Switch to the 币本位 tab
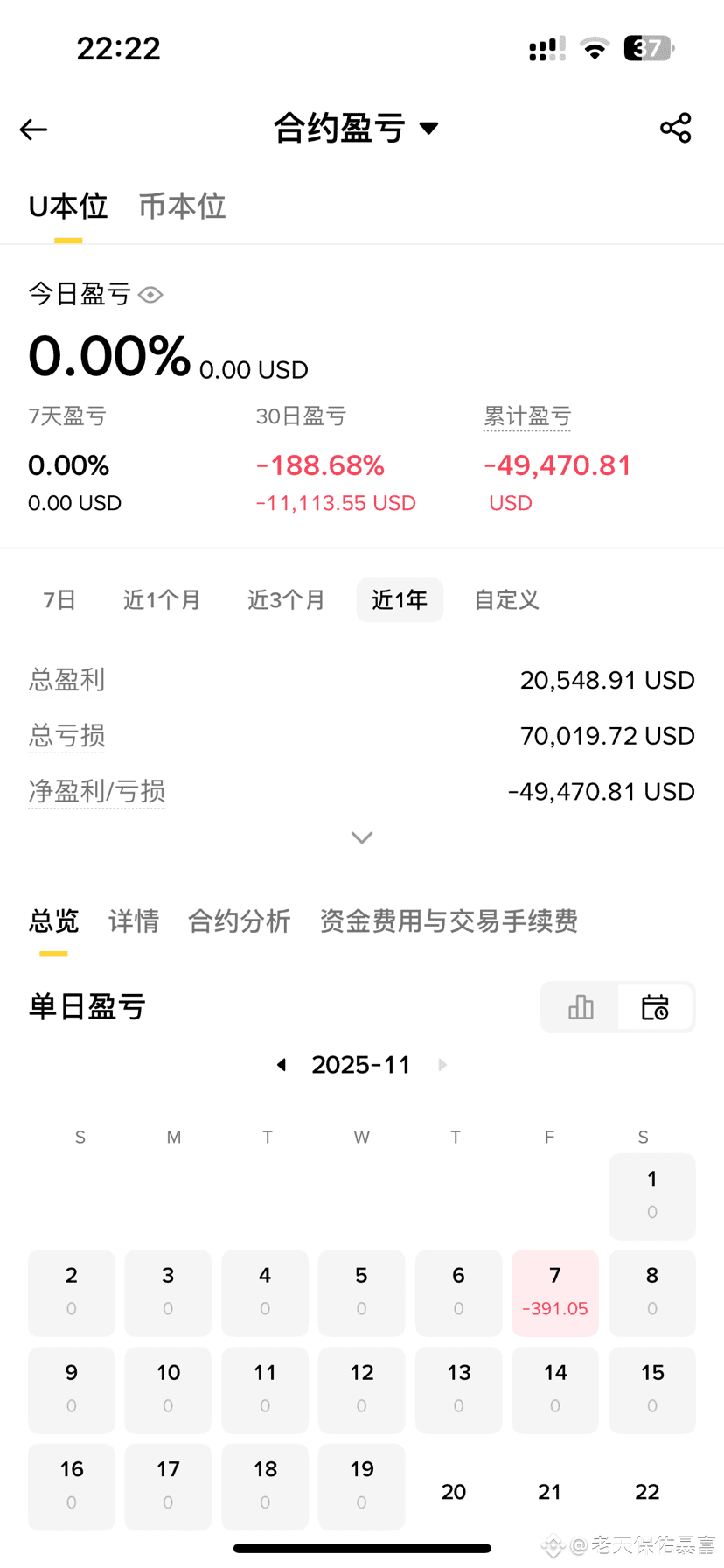The height and width of the screenshot is (1568, 724). point(181,206)
